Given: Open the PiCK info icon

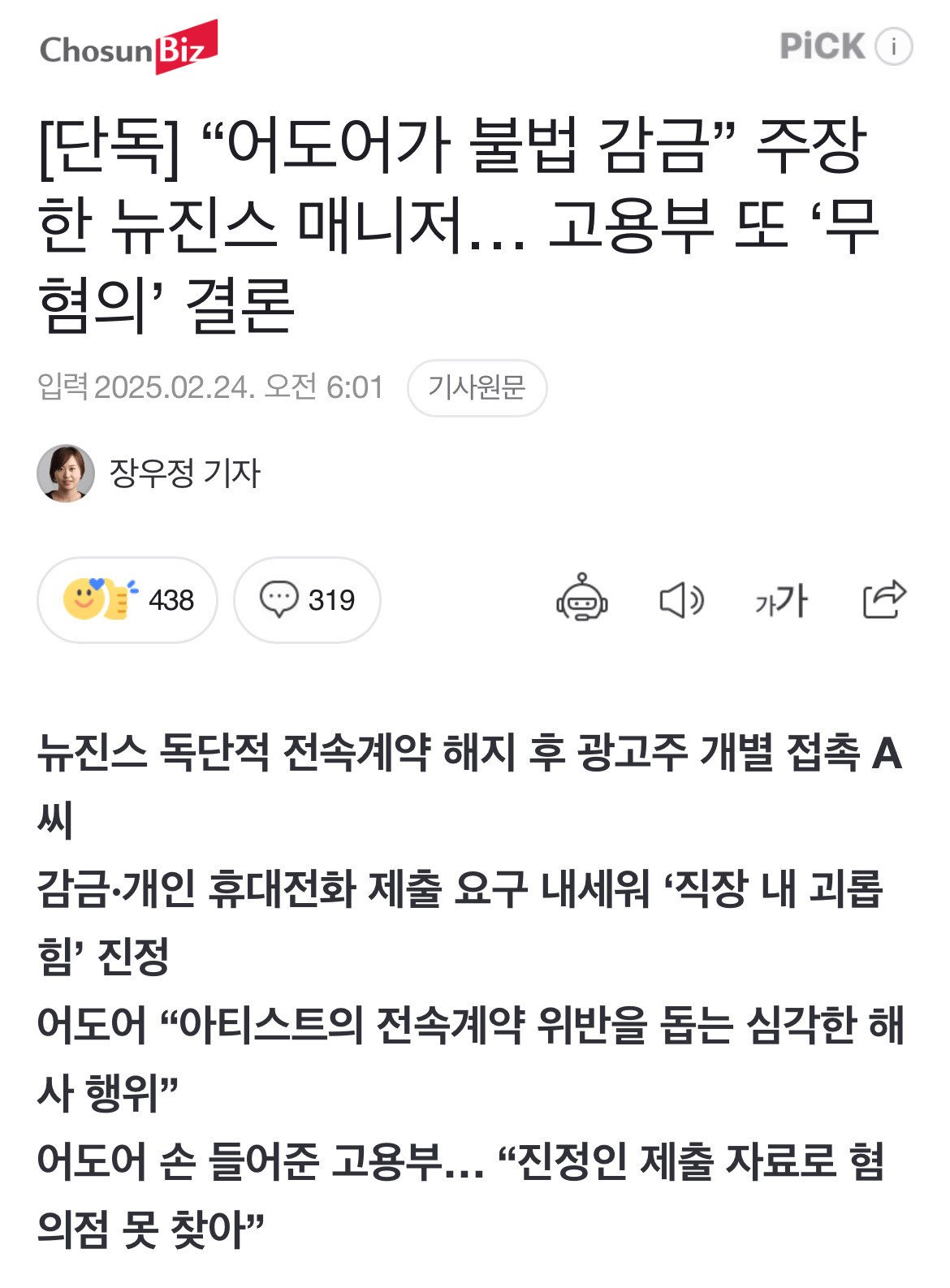Looking at the screenshot, I should (x=893, y=46).
